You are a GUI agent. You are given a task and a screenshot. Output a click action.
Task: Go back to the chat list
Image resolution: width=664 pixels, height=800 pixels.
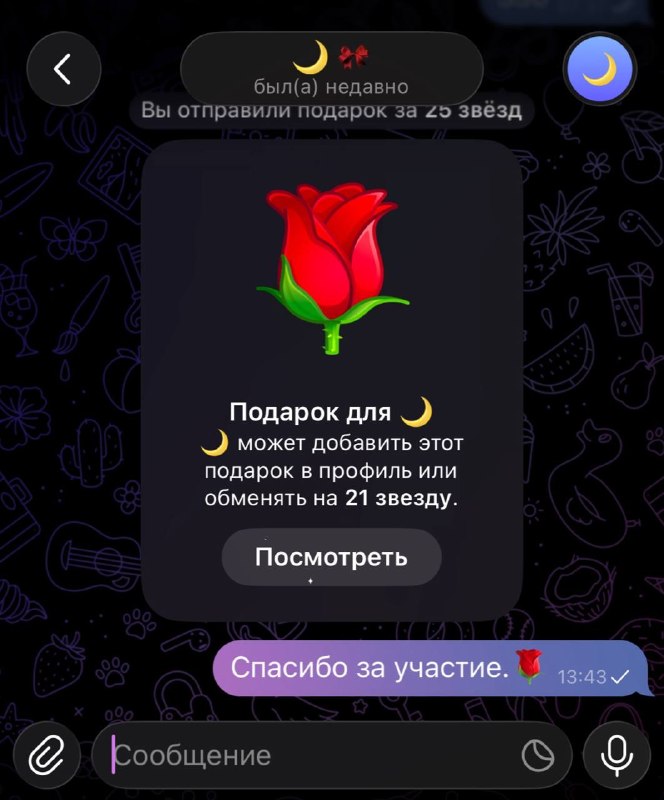[x=64, y=69]
